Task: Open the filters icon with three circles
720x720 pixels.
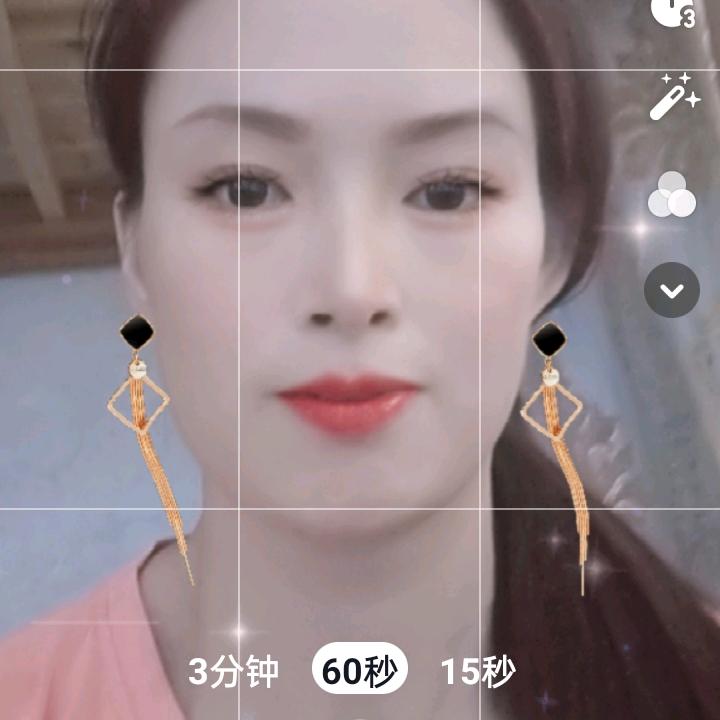Action: tap(672, 194)
